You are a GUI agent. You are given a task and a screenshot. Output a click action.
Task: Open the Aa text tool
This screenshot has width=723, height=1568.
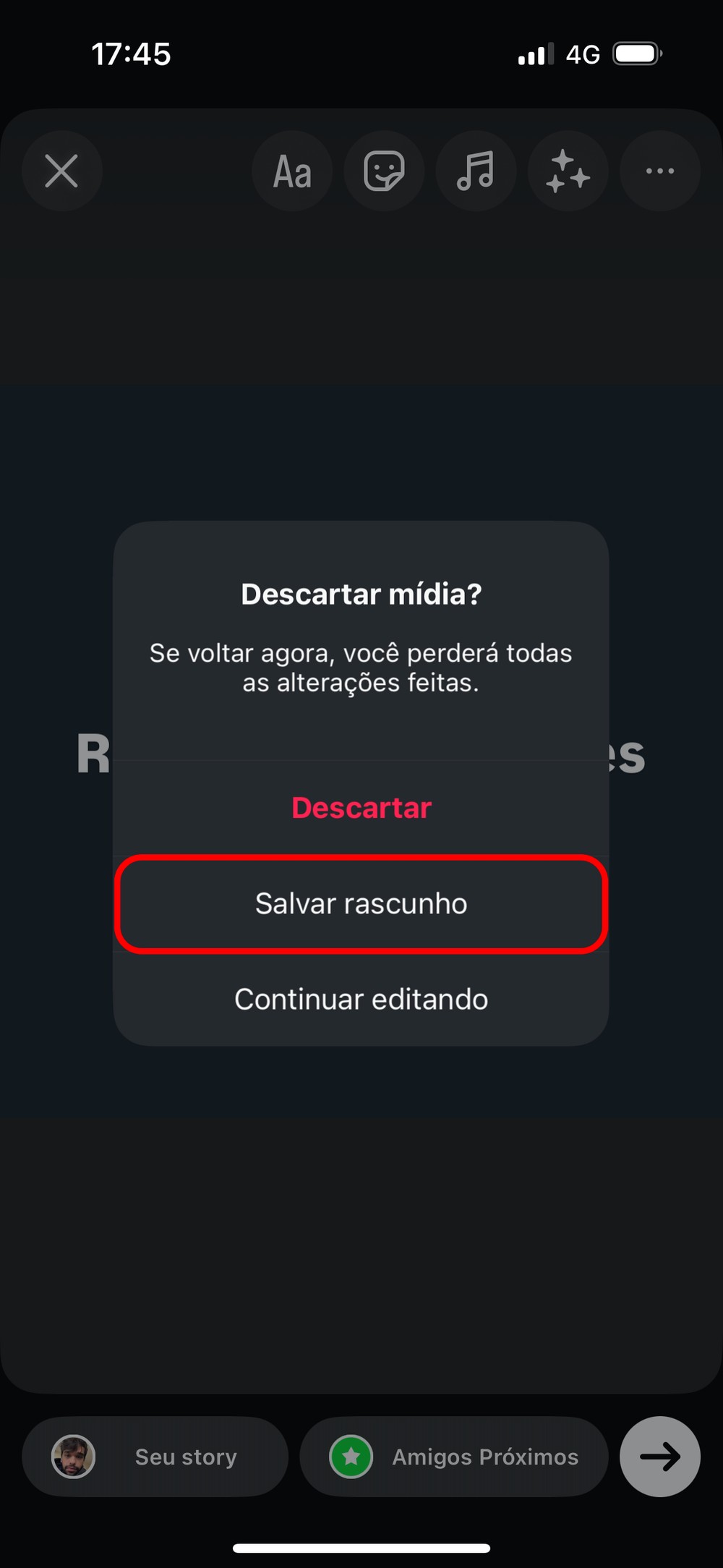(x=292, y=171)
